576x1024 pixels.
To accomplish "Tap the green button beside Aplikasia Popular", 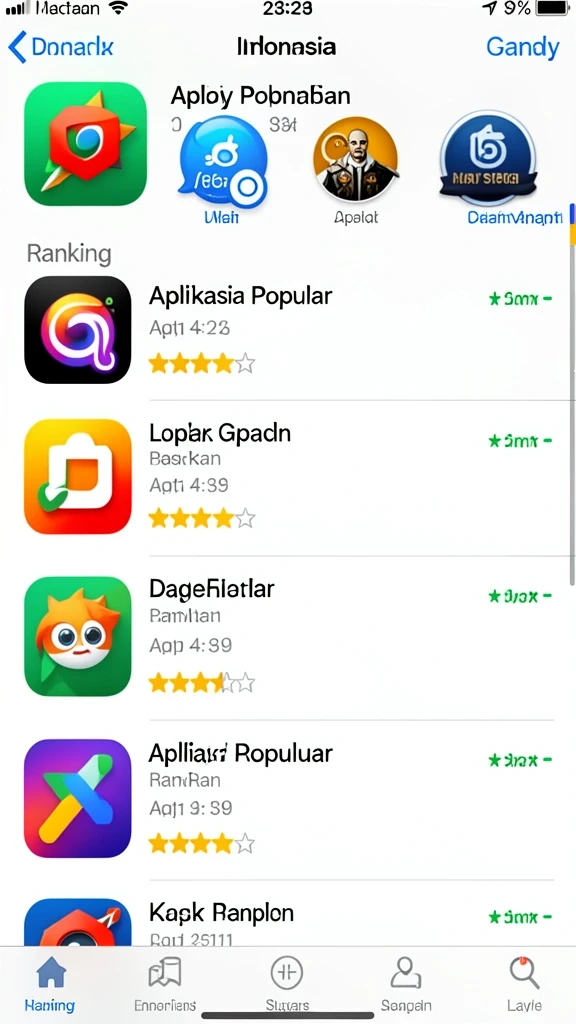I will point(520,299).
